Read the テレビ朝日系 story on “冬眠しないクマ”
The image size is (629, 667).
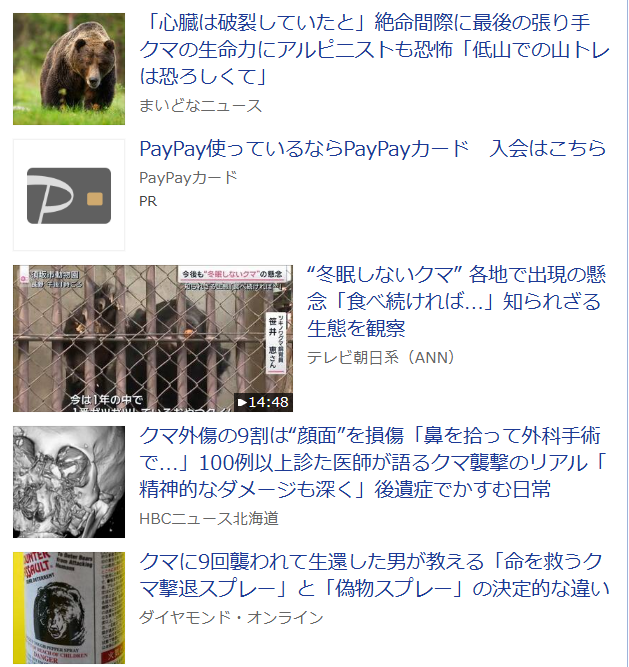click(454, 301)
